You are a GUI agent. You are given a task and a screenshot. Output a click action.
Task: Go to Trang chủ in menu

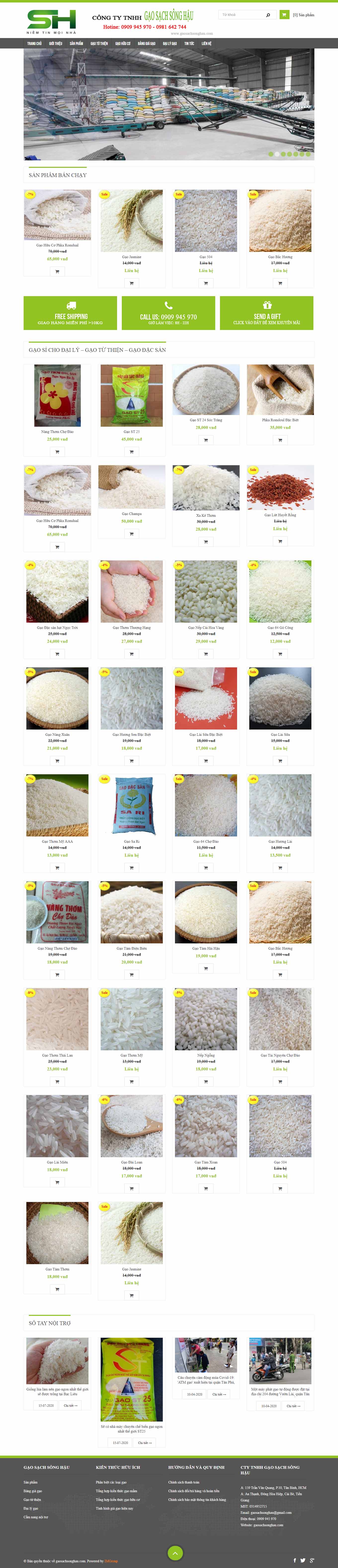click(35, 44)
